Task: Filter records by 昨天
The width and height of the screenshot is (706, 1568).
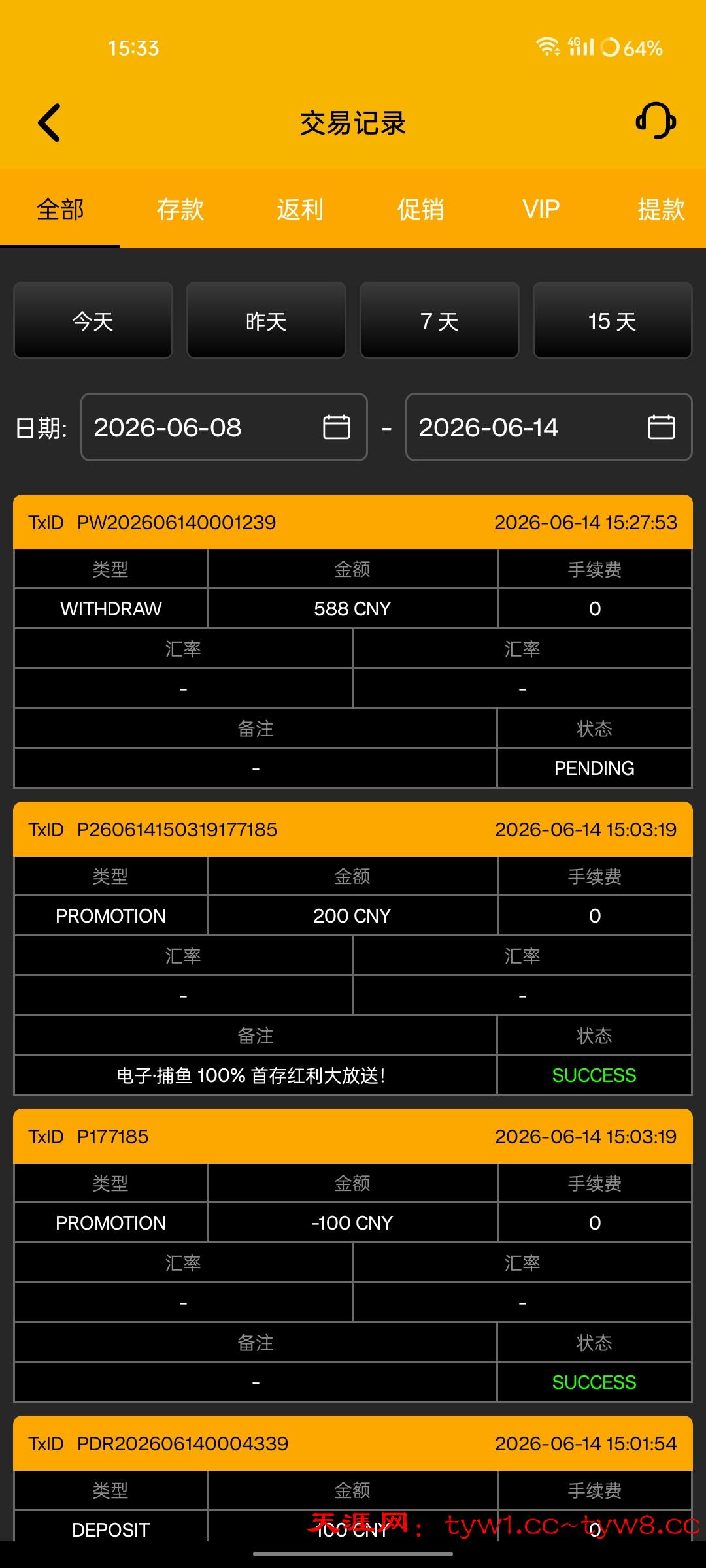Action: (266, 320)
